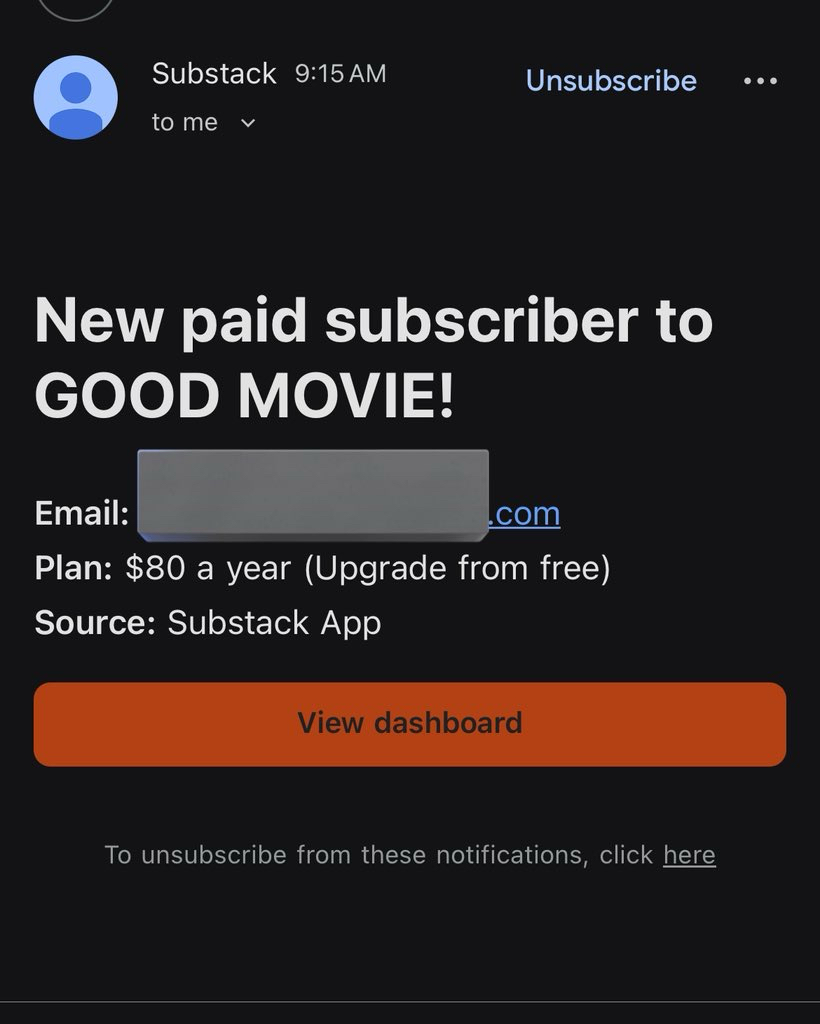Follow the 'here' unsubscribe notifications link
The width and height of the screenshot is (820, 1024).
pos(689,855)
